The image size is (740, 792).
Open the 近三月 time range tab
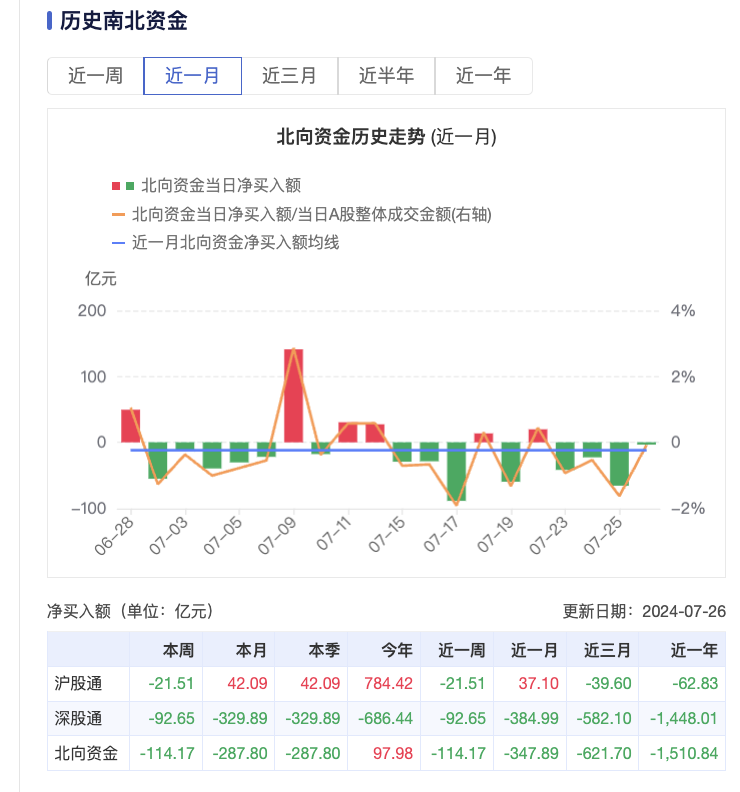[289, 75]
